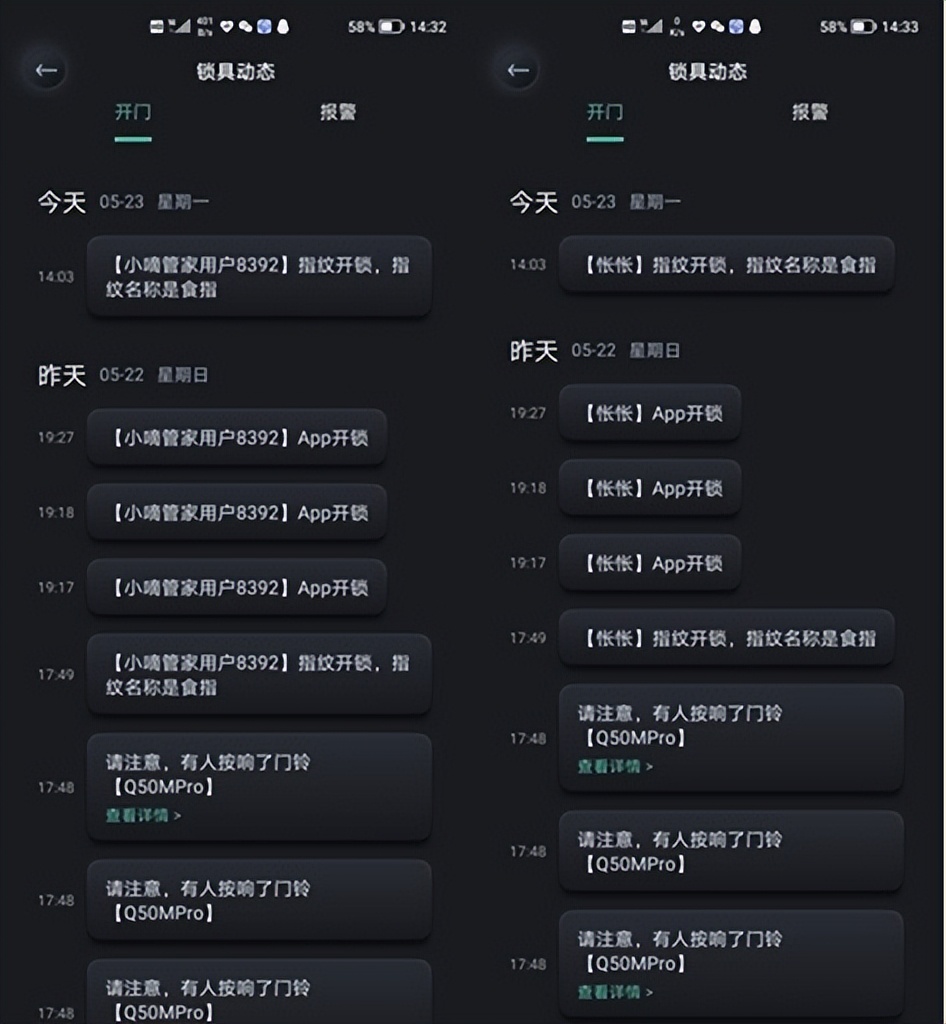Tap the white drop-shaped icon in the status bar
946x1024 pixels.
[x=284, y=25]
